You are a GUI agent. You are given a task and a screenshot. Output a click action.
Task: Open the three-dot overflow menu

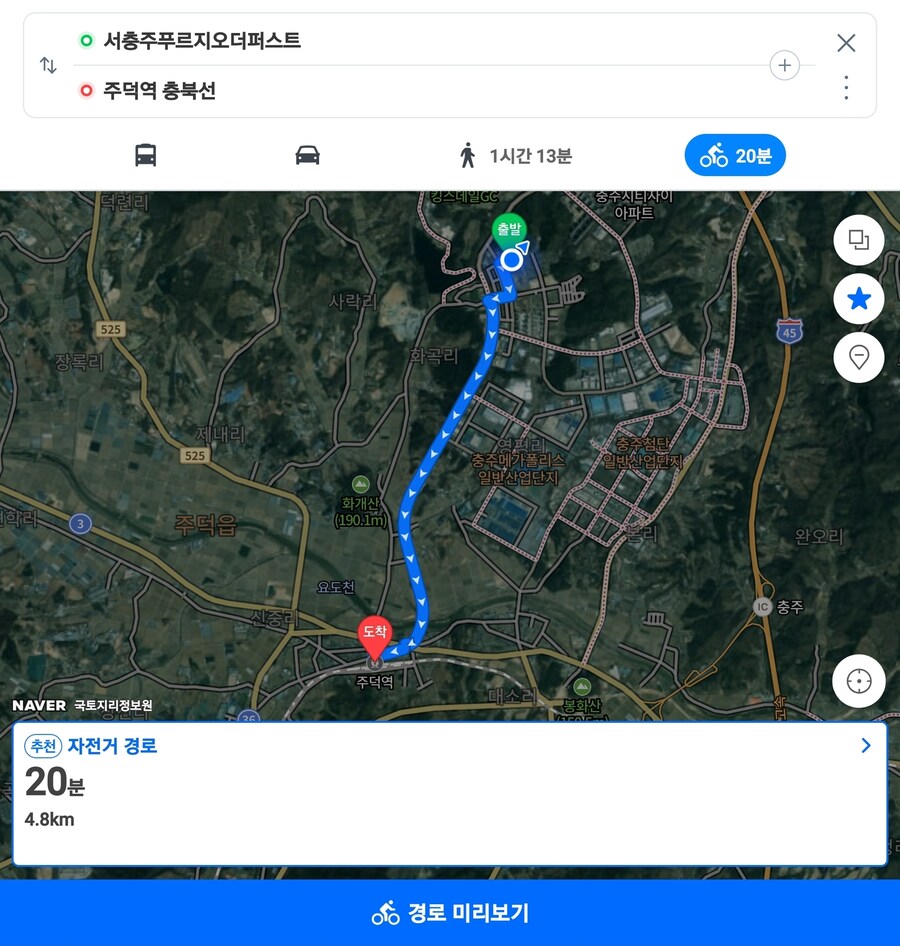tap(846, 88)
